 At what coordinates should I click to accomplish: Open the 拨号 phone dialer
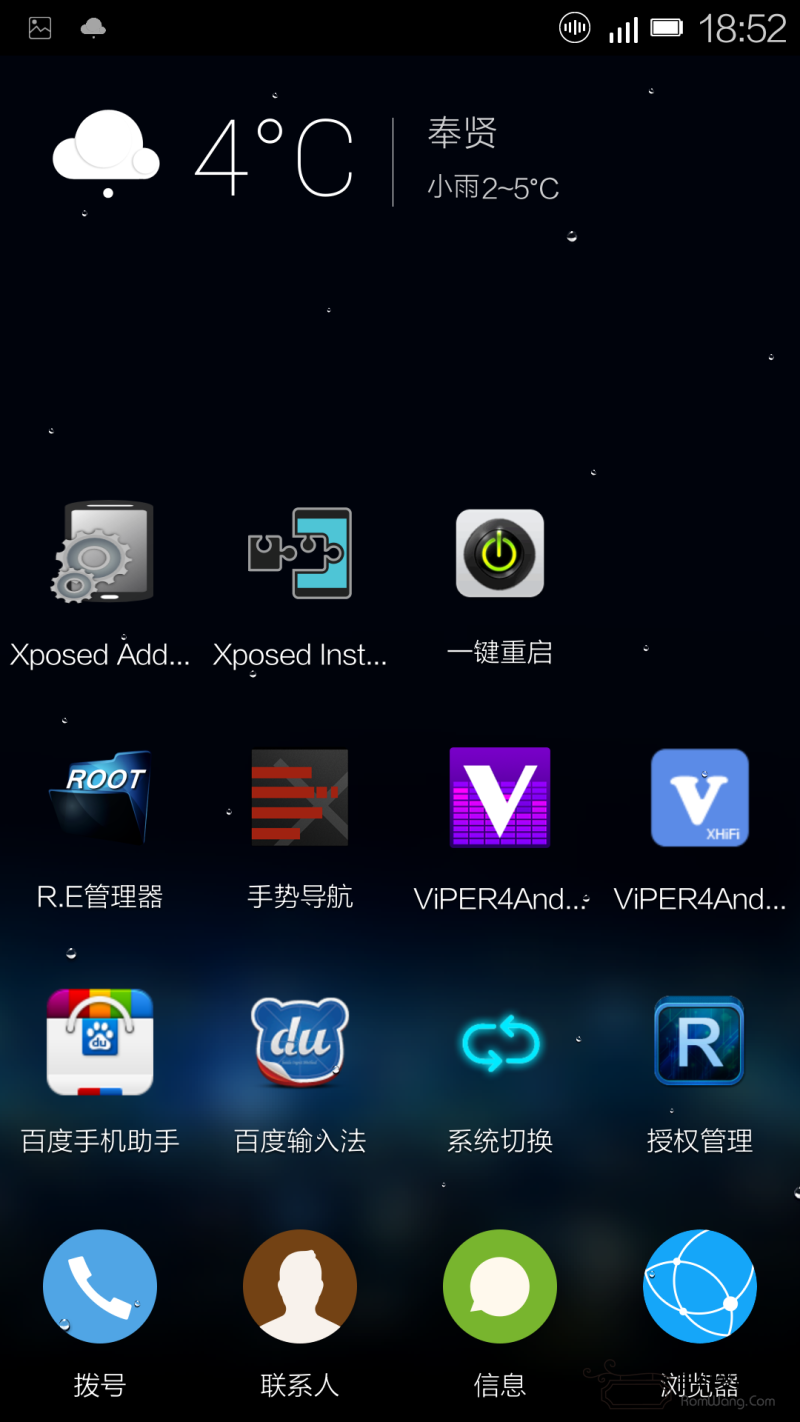pyautogui.click(x=100, y=1286)
